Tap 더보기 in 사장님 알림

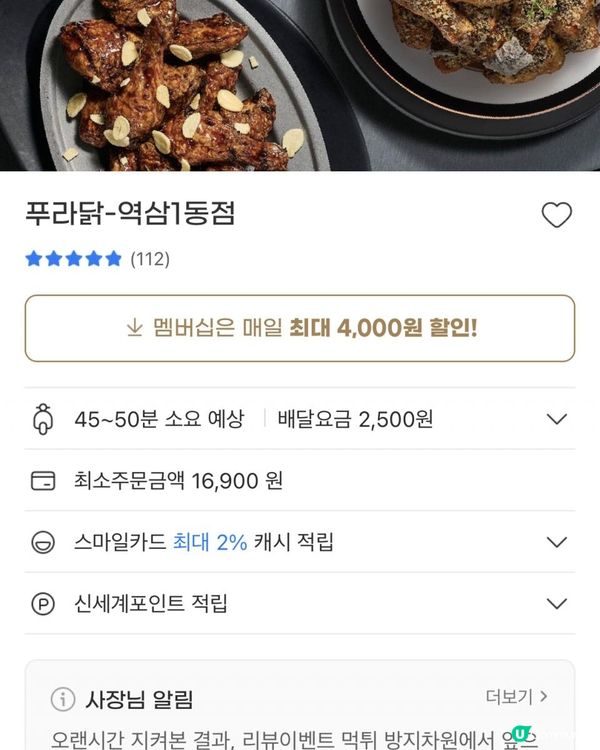coord(516,696)
